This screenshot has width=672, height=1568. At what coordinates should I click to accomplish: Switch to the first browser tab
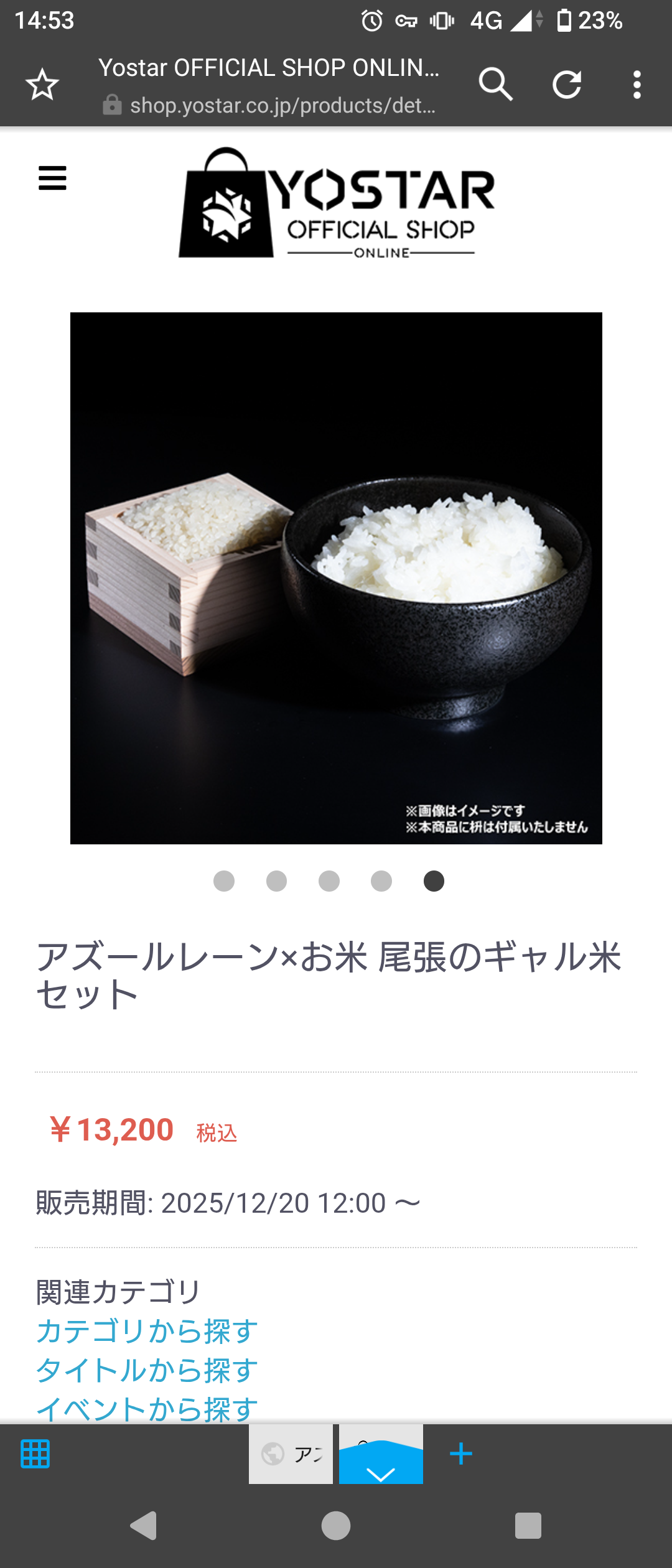tap(291, 1454)
